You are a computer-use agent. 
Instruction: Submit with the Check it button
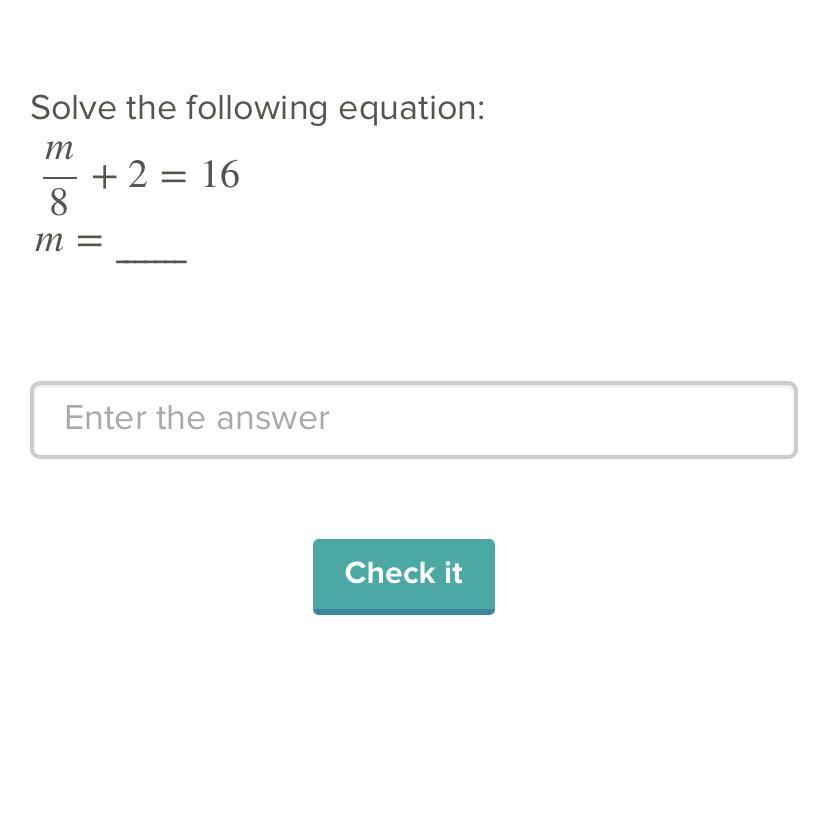click(x=403, y=576)
